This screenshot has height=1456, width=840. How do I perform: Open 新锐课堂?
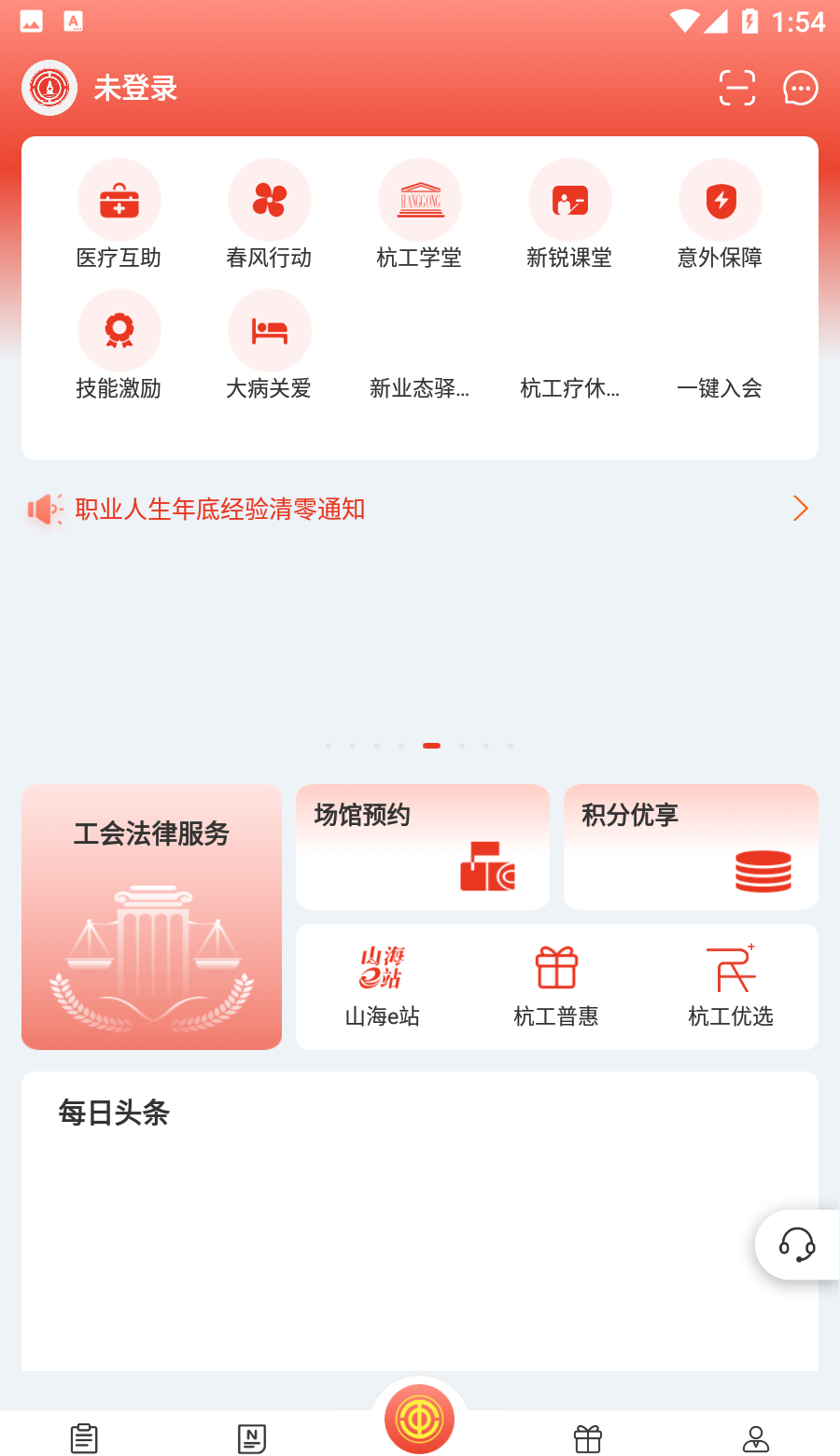coord(569,215)
